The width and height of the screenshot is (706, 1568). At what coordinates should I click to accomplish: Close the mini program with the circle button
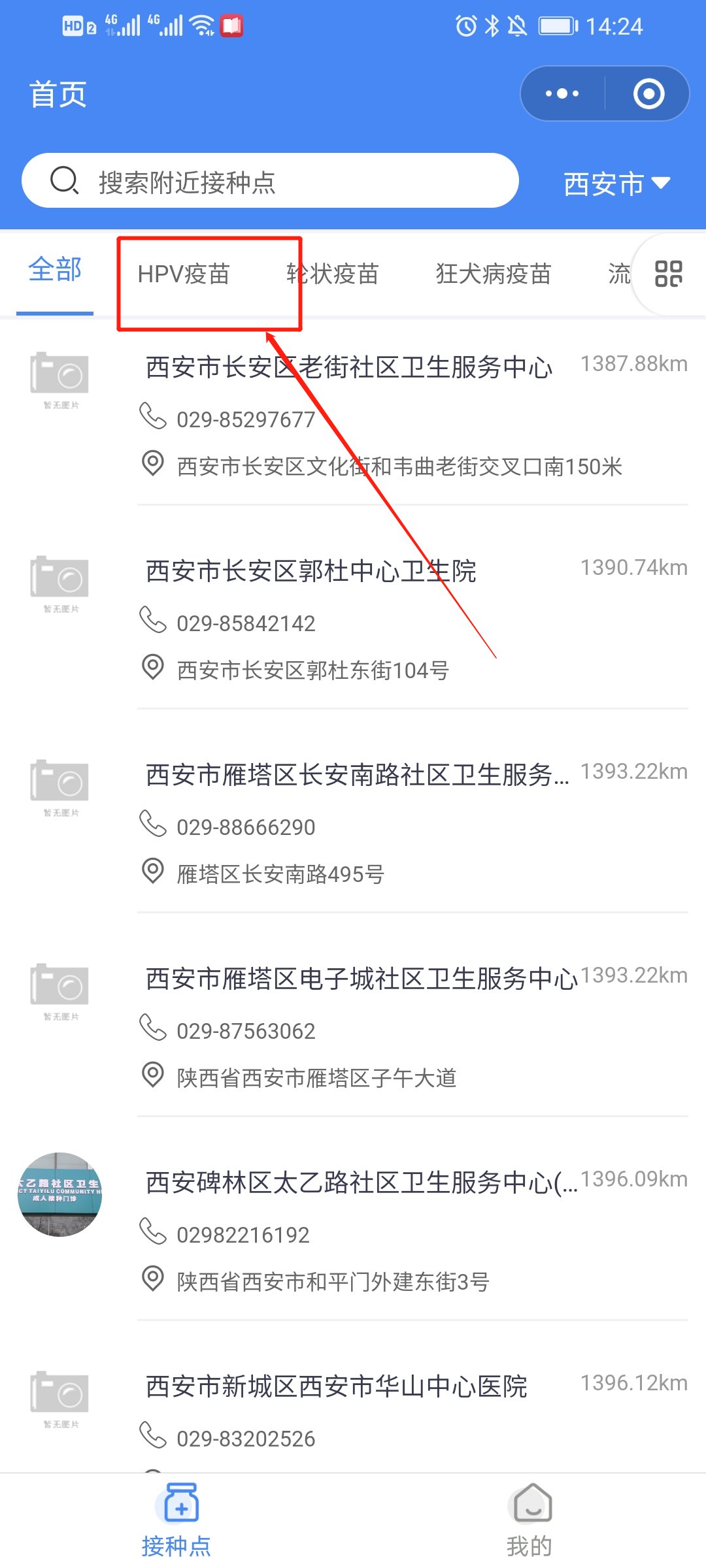pos(648,93)
